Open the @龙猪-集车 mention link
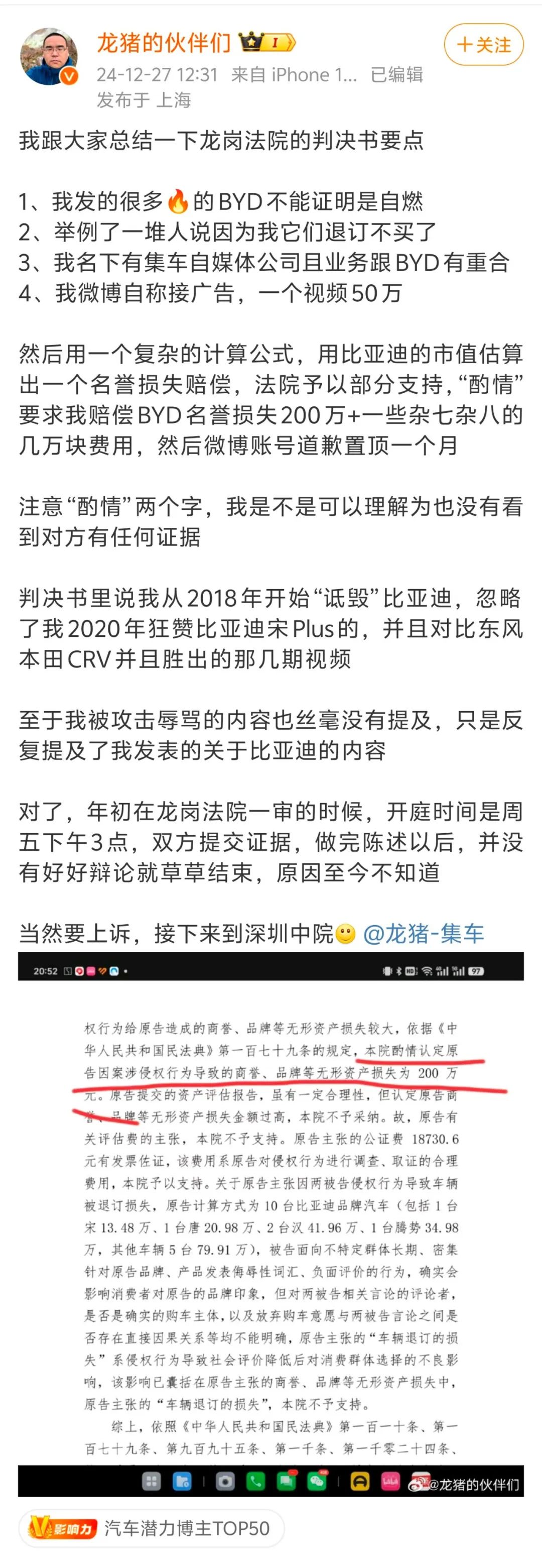The height and width of the screenshot is (1568, 542). tap(424, 933)
